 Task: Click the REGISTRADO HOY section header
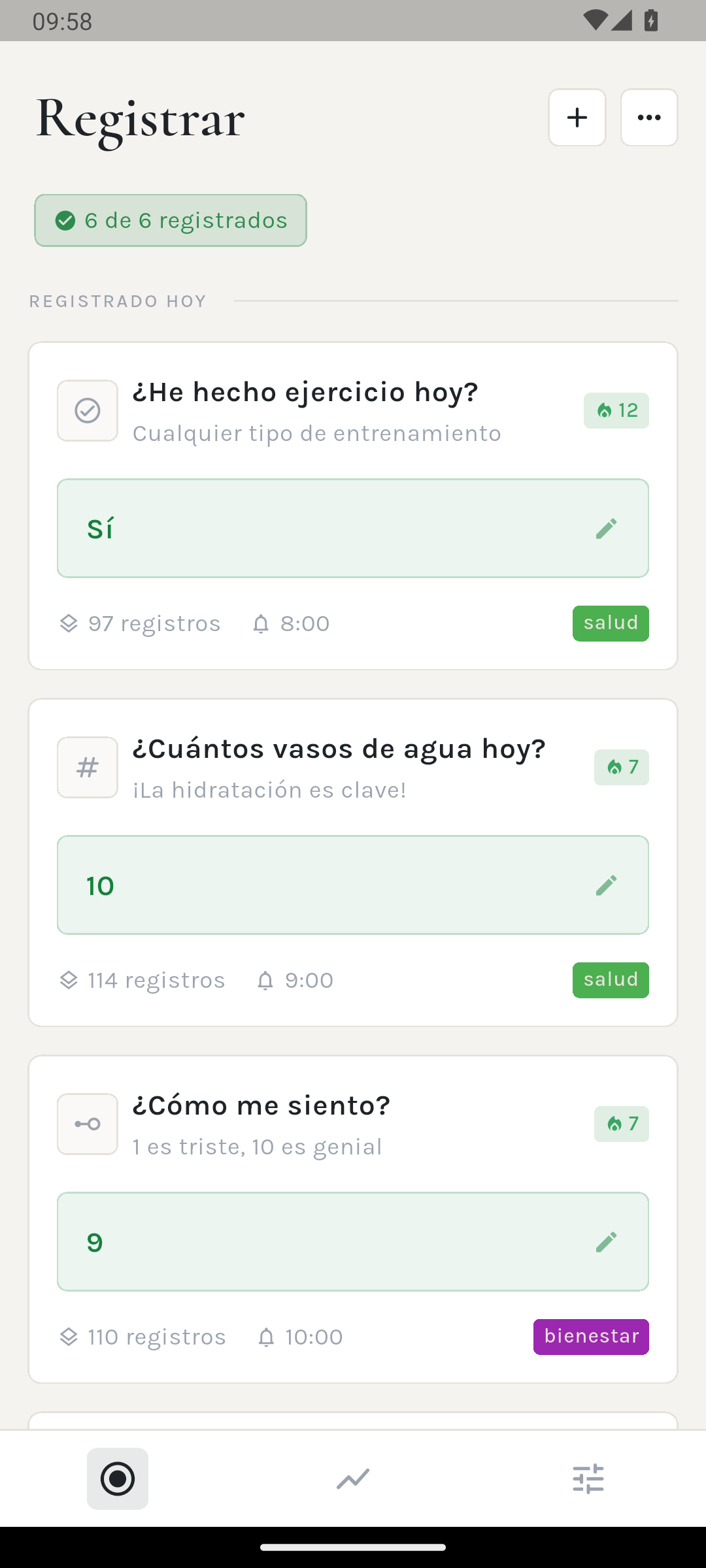[x=117, y=300]
